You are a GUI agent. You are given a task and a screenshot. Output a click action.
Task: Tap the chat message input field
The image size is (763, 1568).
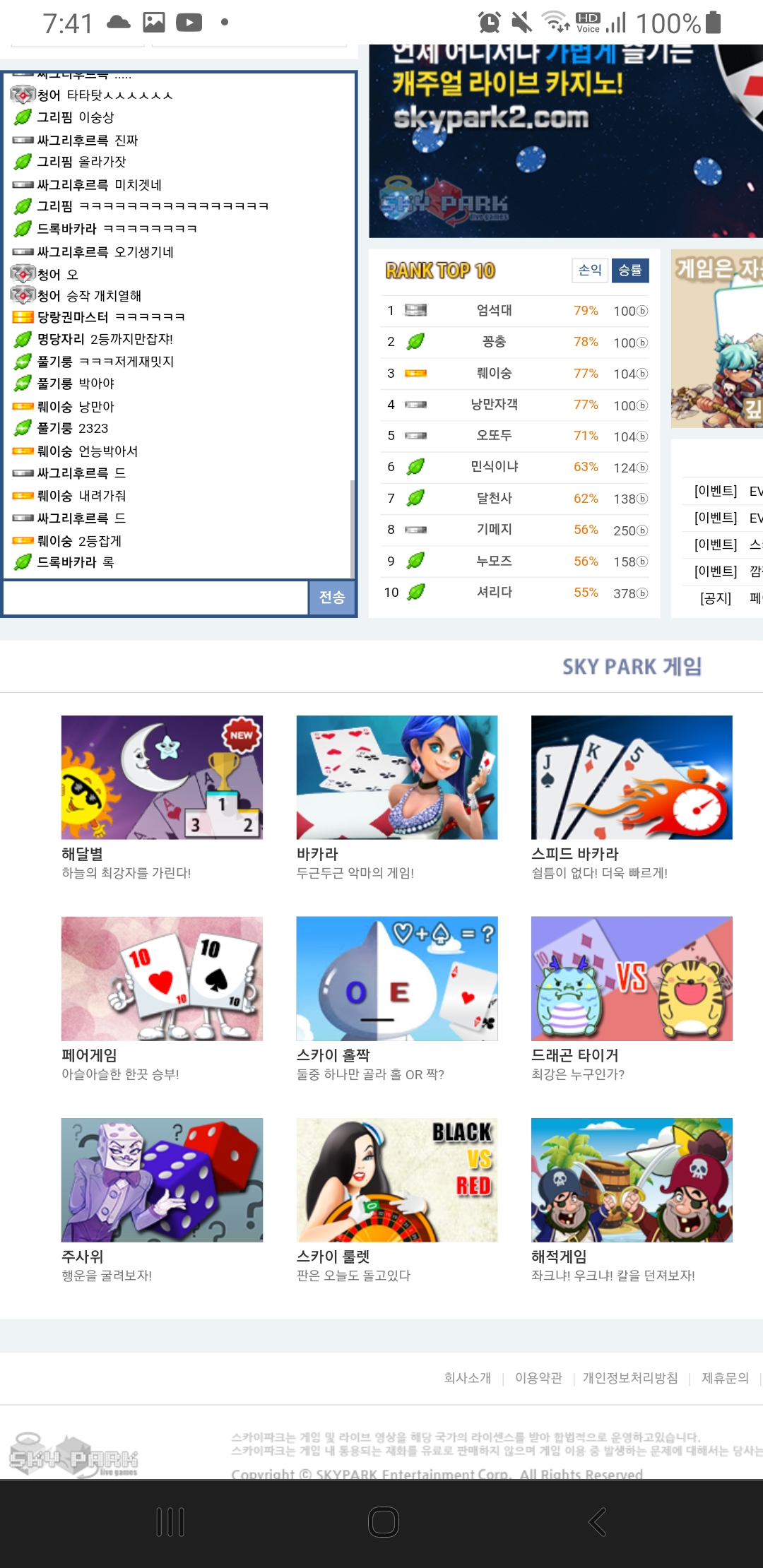155,598
